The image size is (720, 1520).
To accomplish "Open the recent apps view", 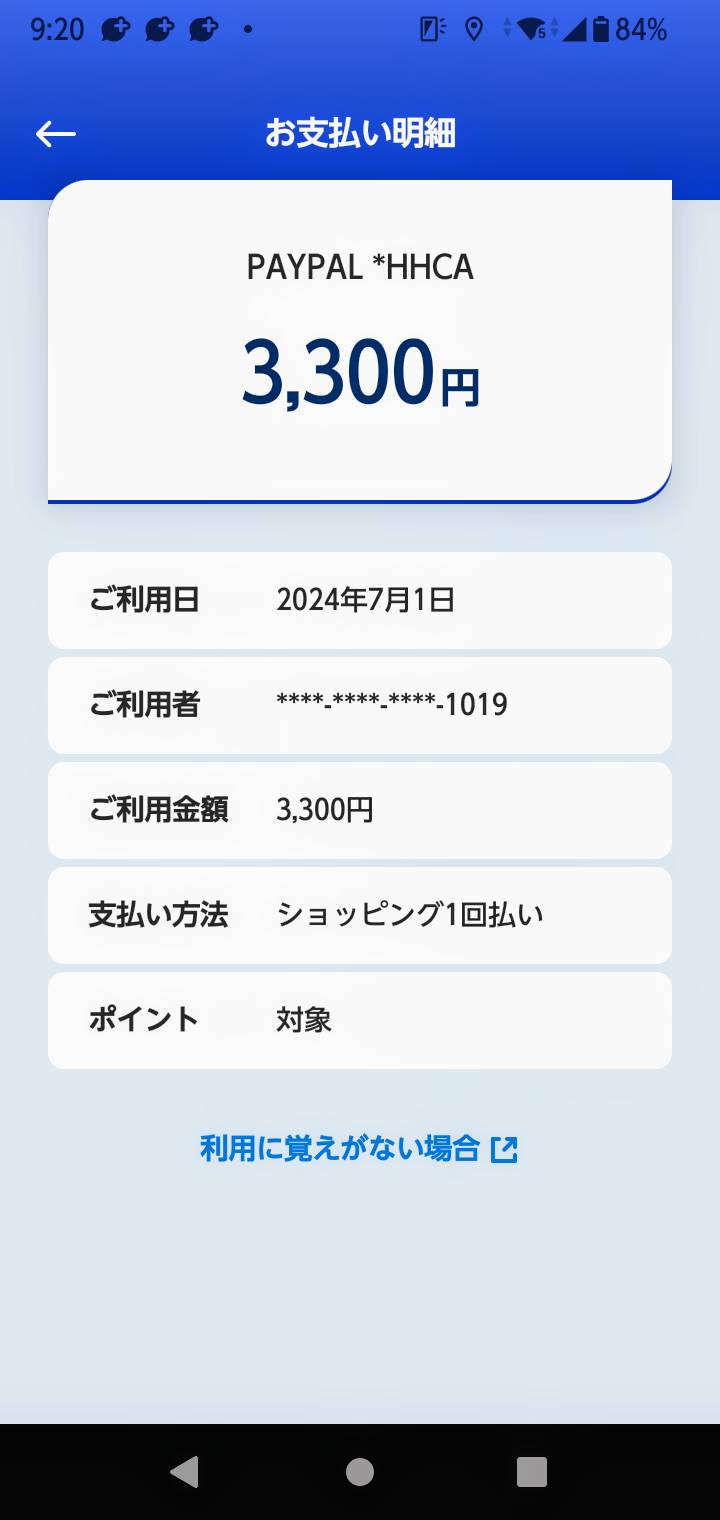I will 532,1471.
